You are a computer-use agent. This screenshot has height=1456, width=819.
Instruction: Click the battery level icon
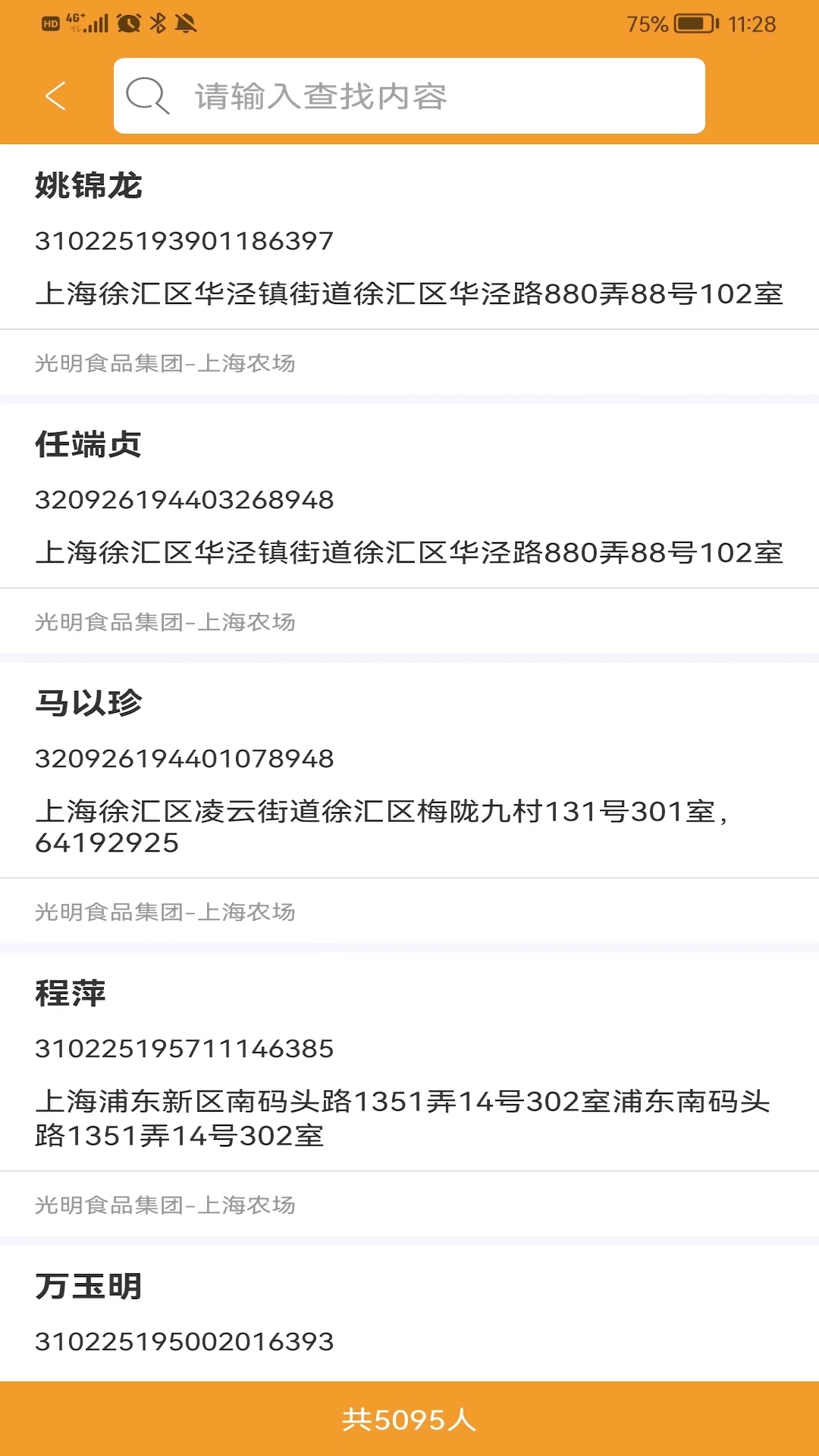click(692, 23)
